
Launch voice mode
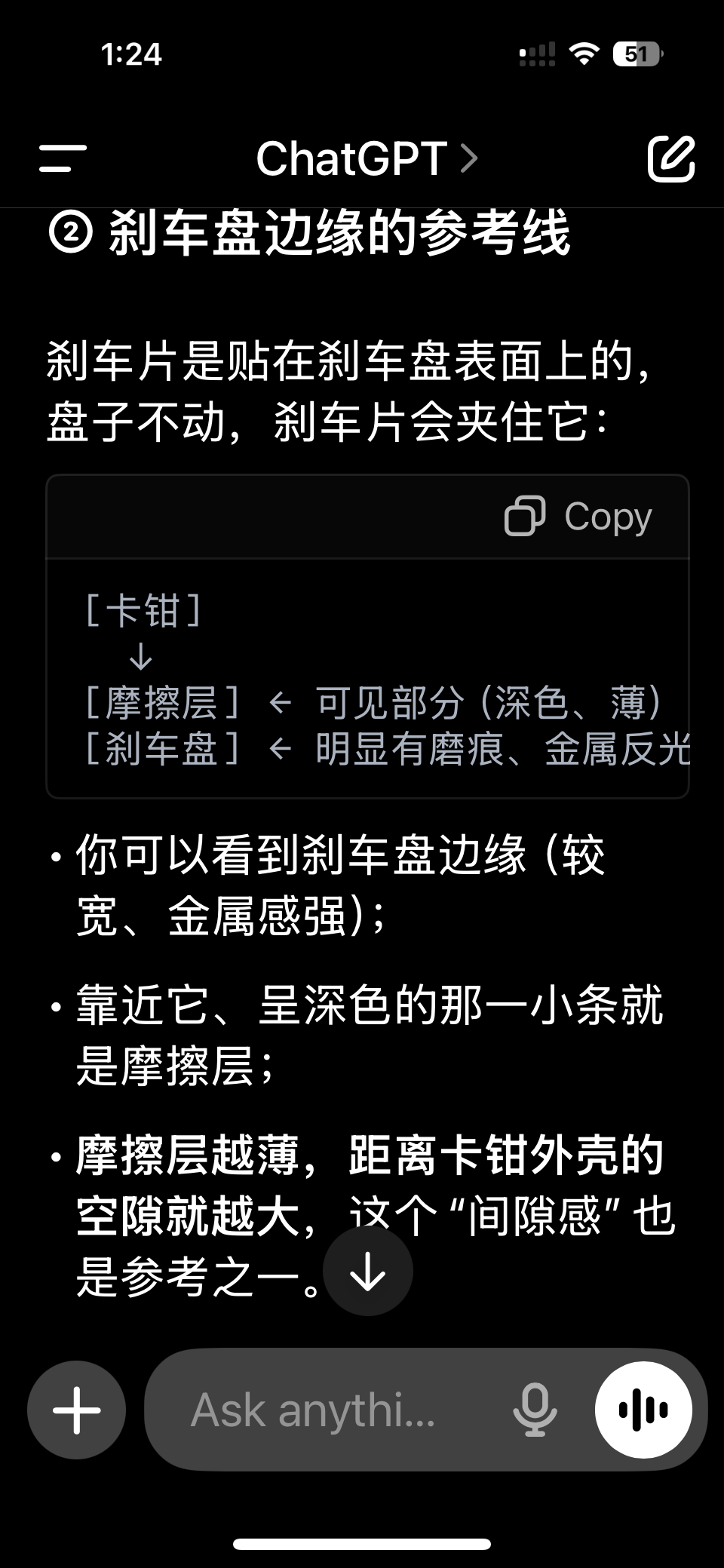click(643, 1410)
